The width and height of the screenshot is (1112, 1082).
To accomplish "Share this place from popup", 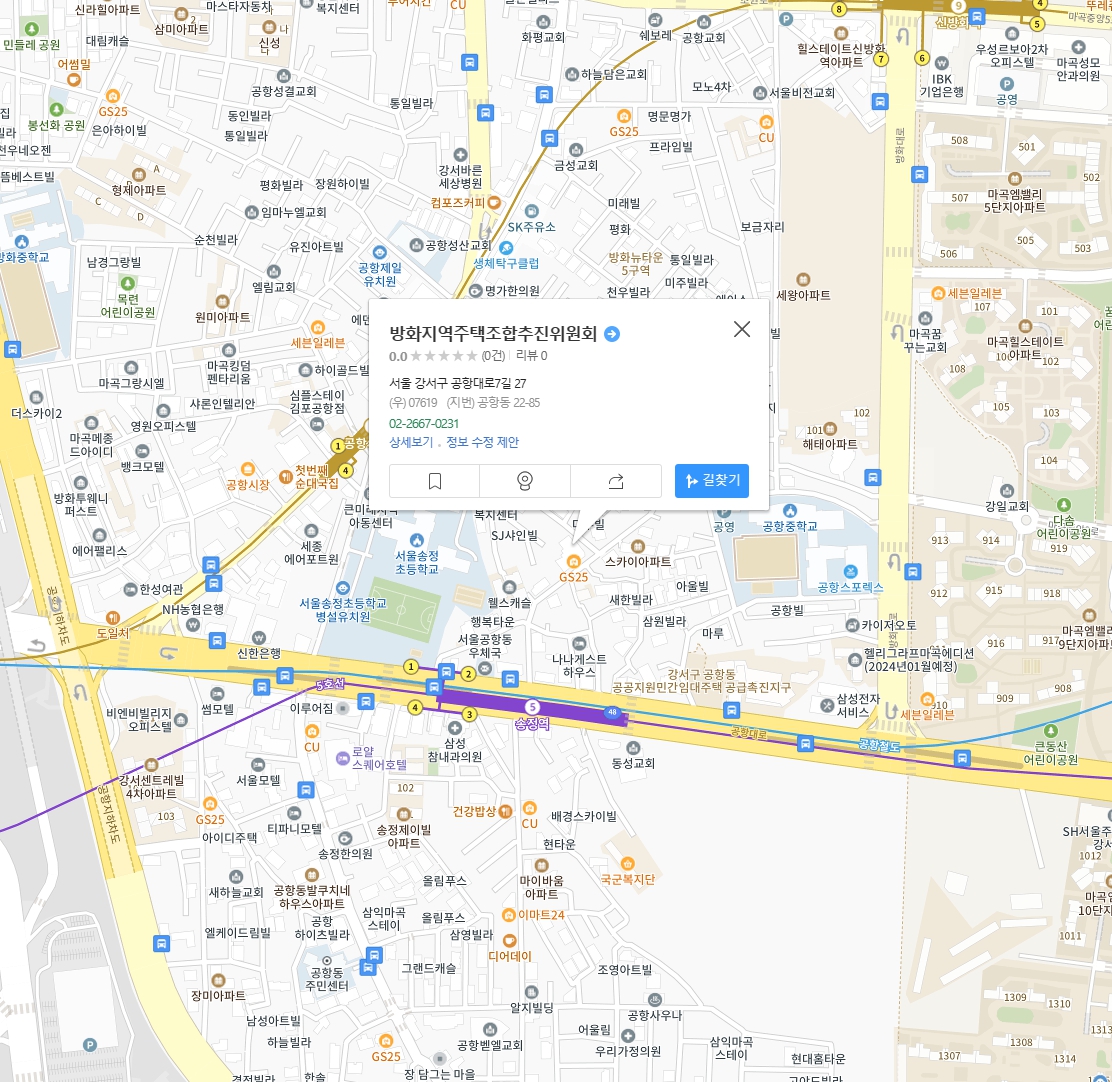I will [616, 481].
